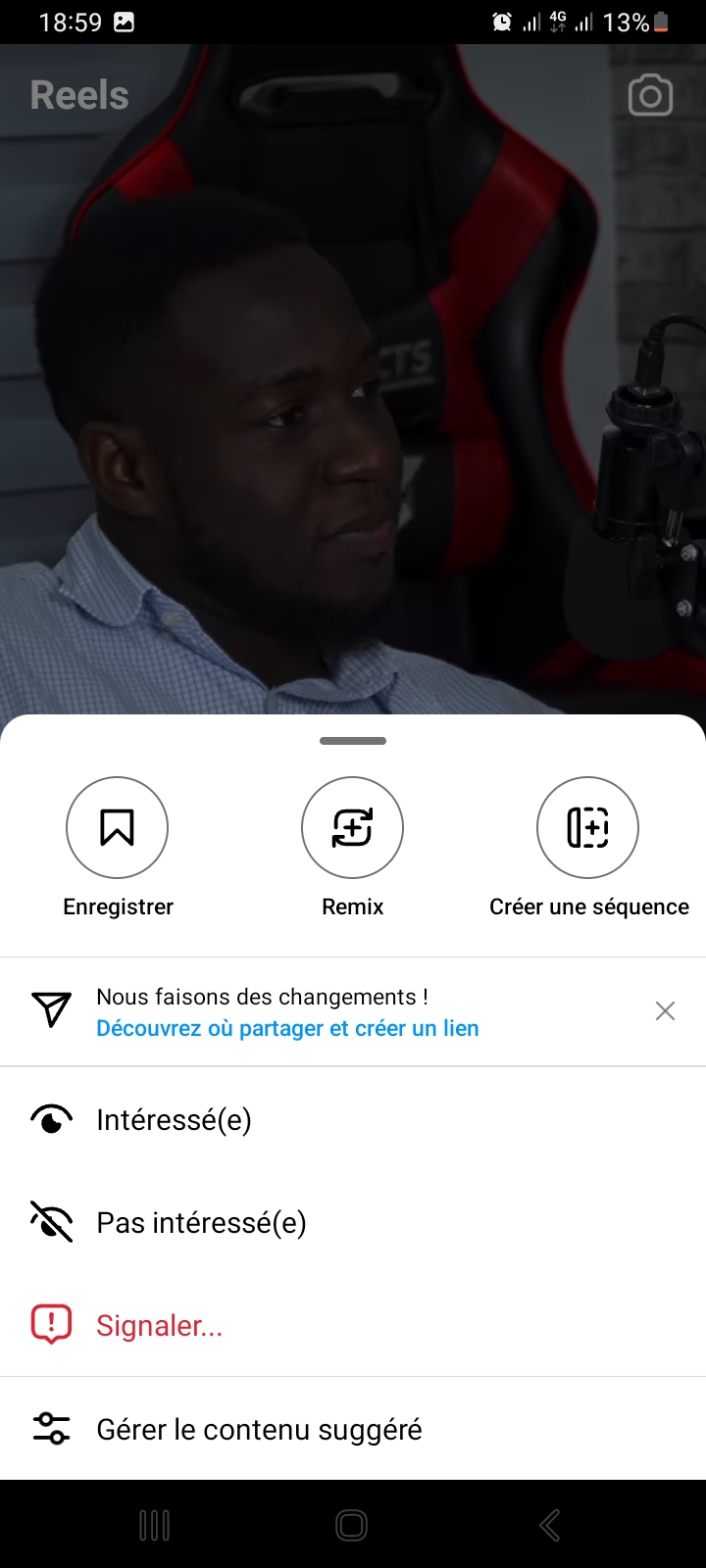Tap the Remix button
Image resolution: width=706 pixels, height=1568 pixels.
[x=352, y=828]
